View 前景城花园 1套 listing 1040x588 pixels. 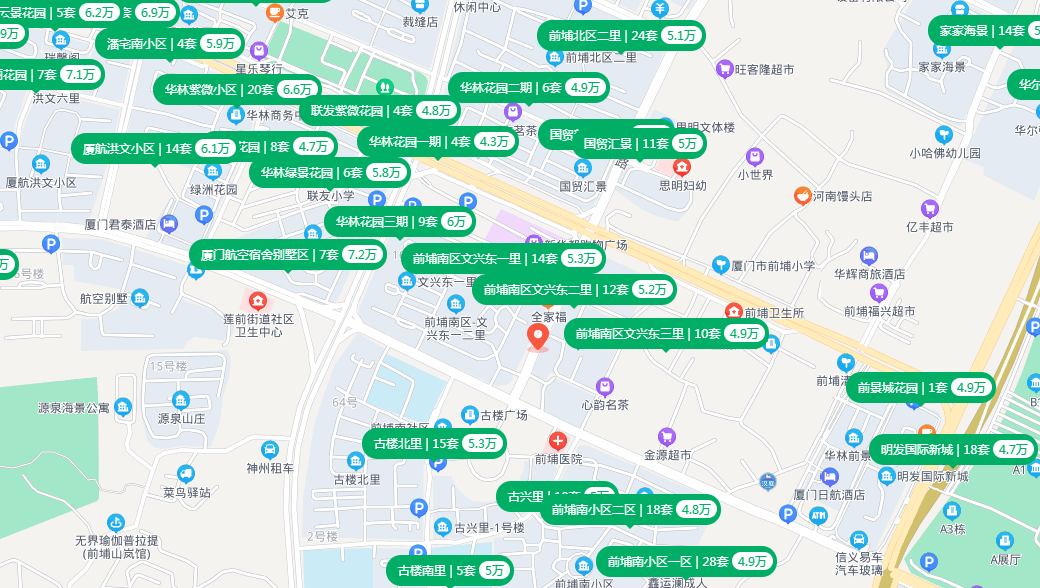tap(919, 388)
